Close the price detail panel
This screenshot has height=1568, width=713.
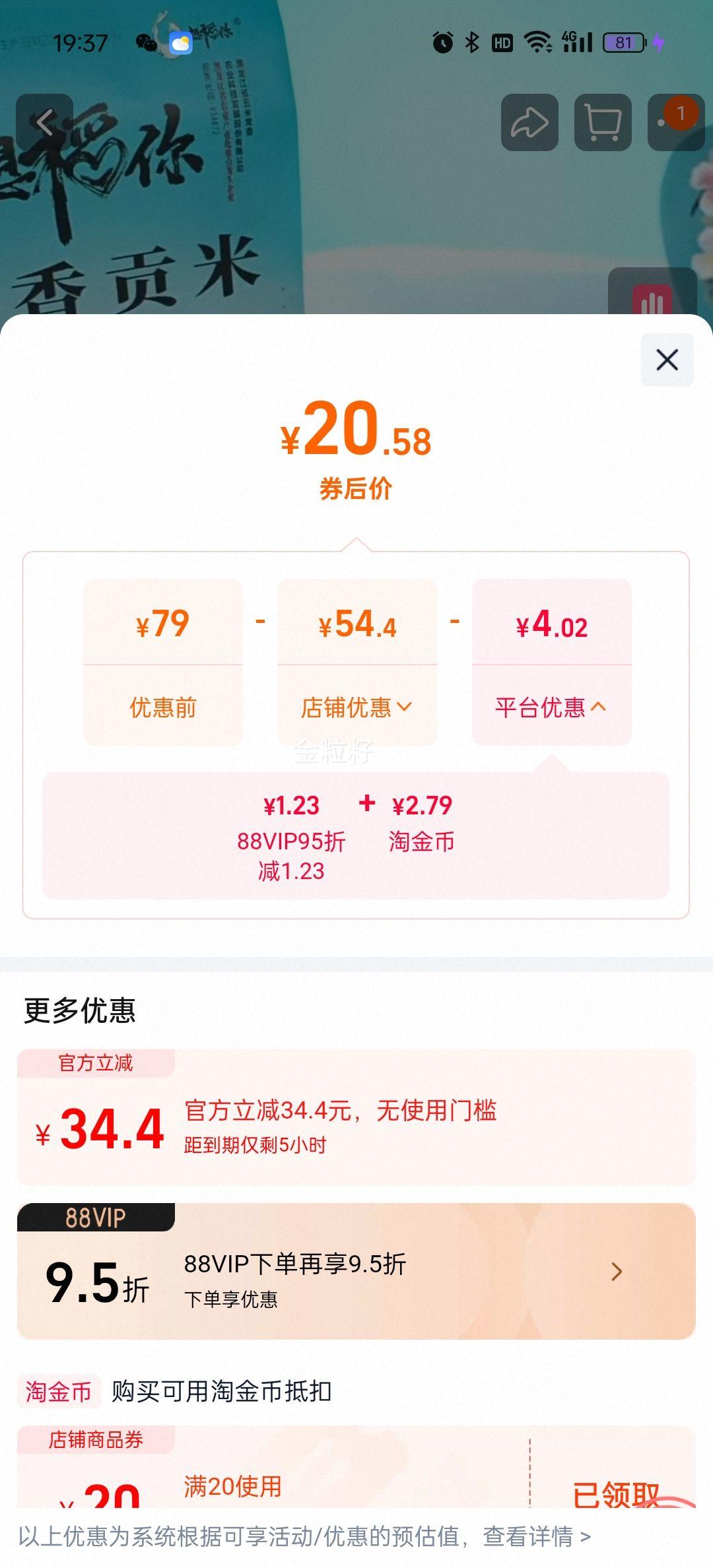(666, 360)
